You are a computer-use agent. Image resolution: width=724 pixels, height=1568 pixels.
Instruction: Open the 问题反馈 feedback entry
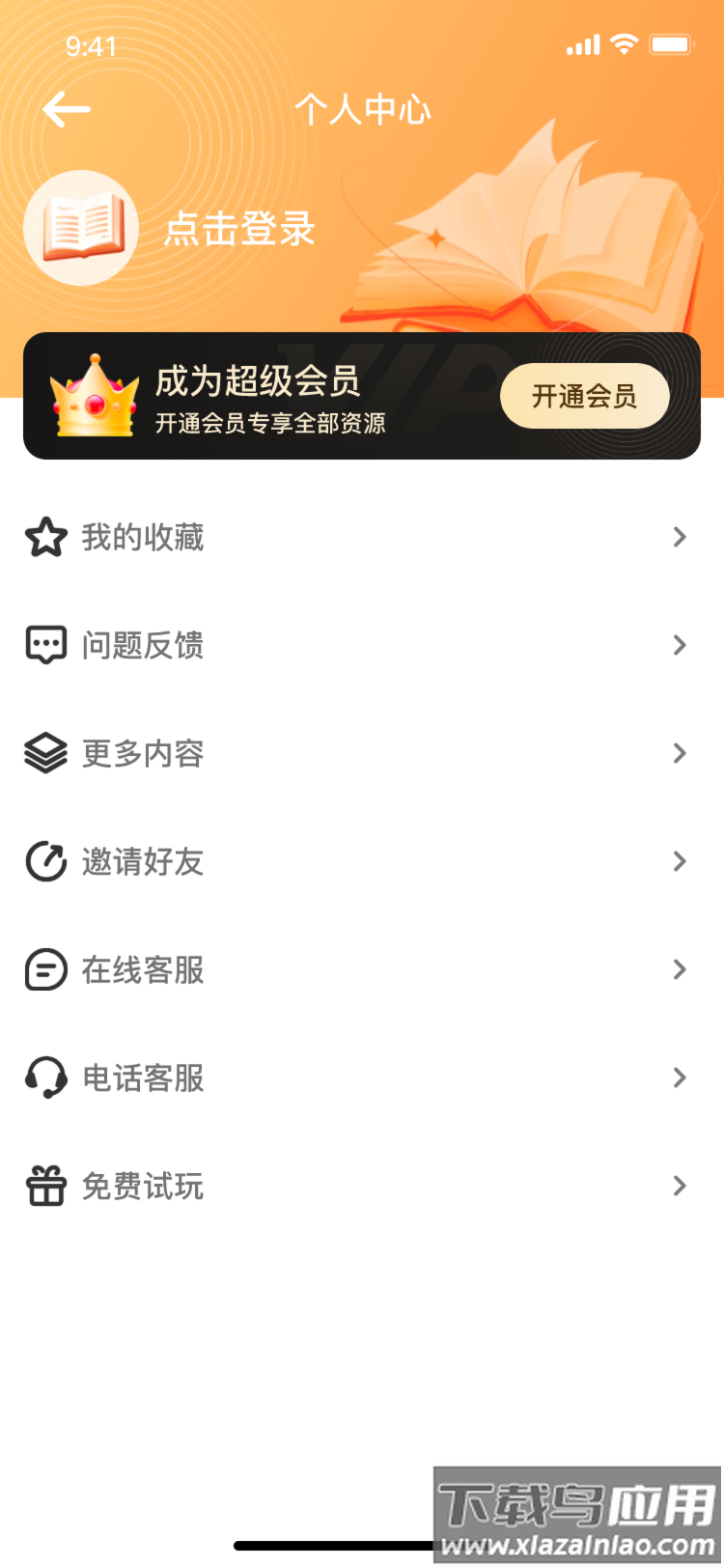(x=141, y=645)
